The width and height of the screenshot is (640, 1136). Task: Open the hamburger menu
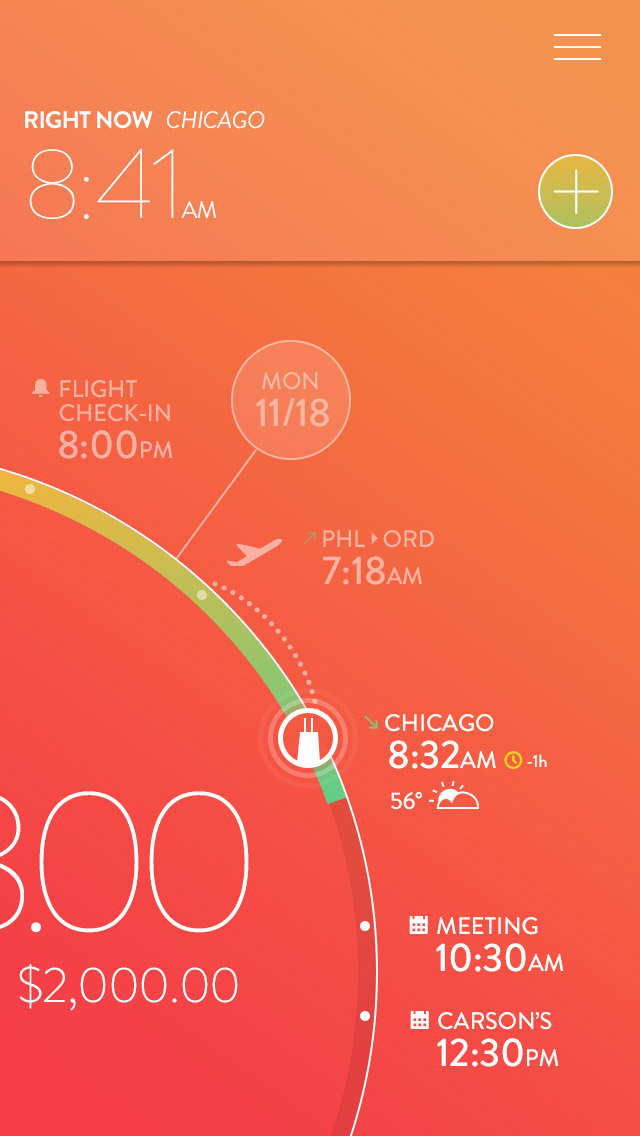pyautogui.click(x=577, y=46)
